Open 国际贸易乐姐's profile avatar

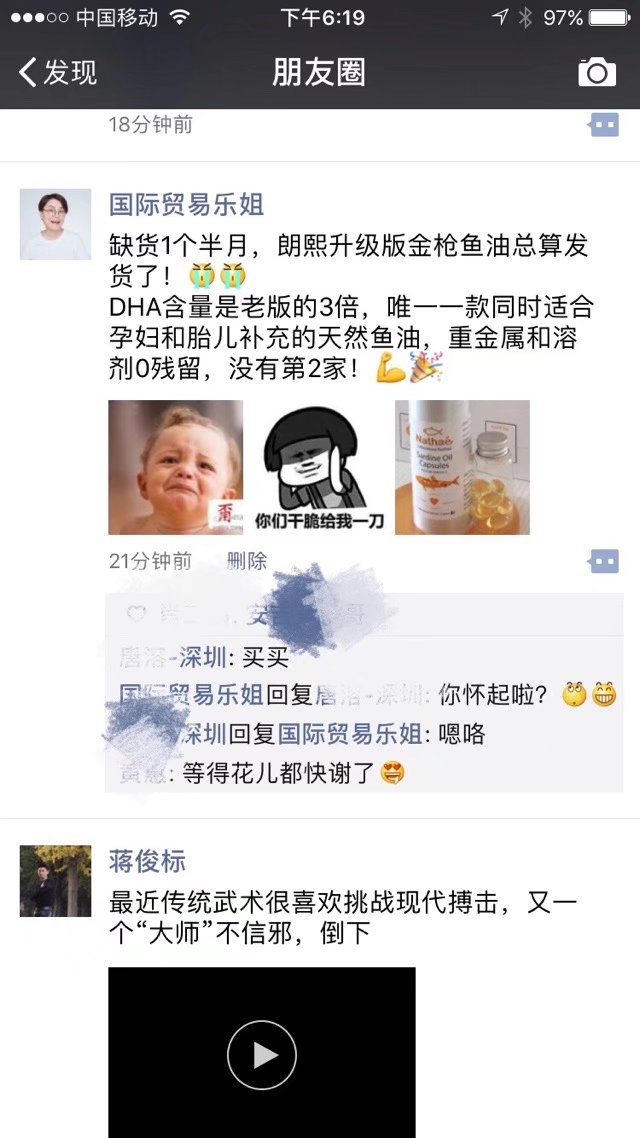[55, 224]
